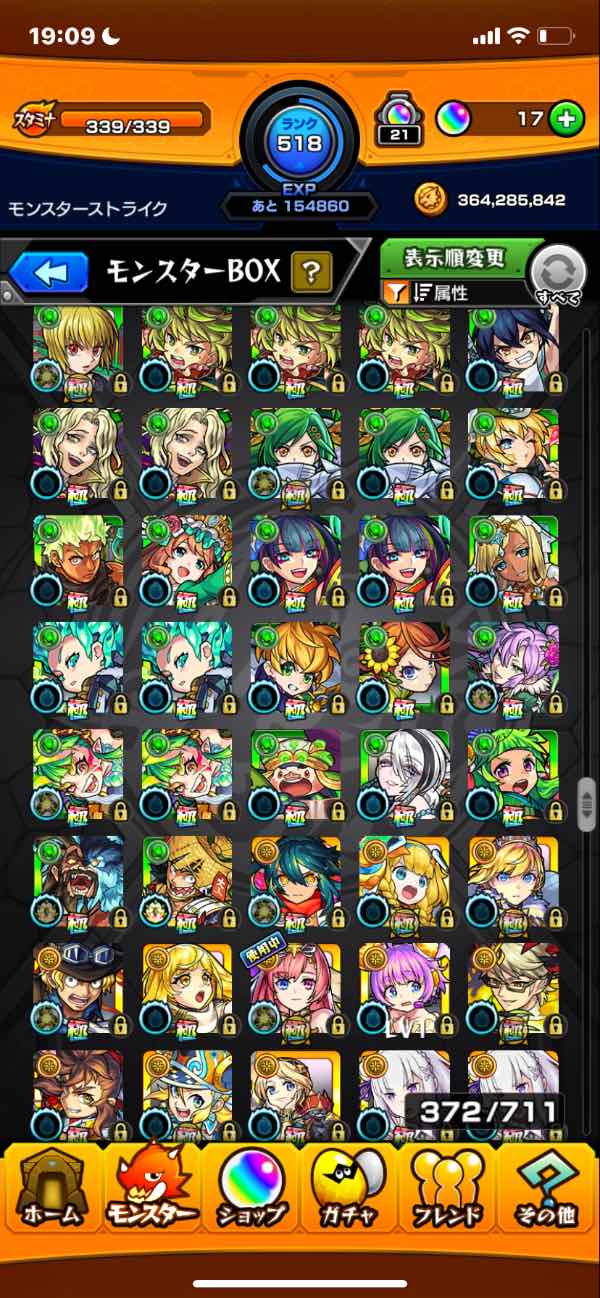
Task: Select the pink-haired monster showing Lv1
Action: click(404, 987)
